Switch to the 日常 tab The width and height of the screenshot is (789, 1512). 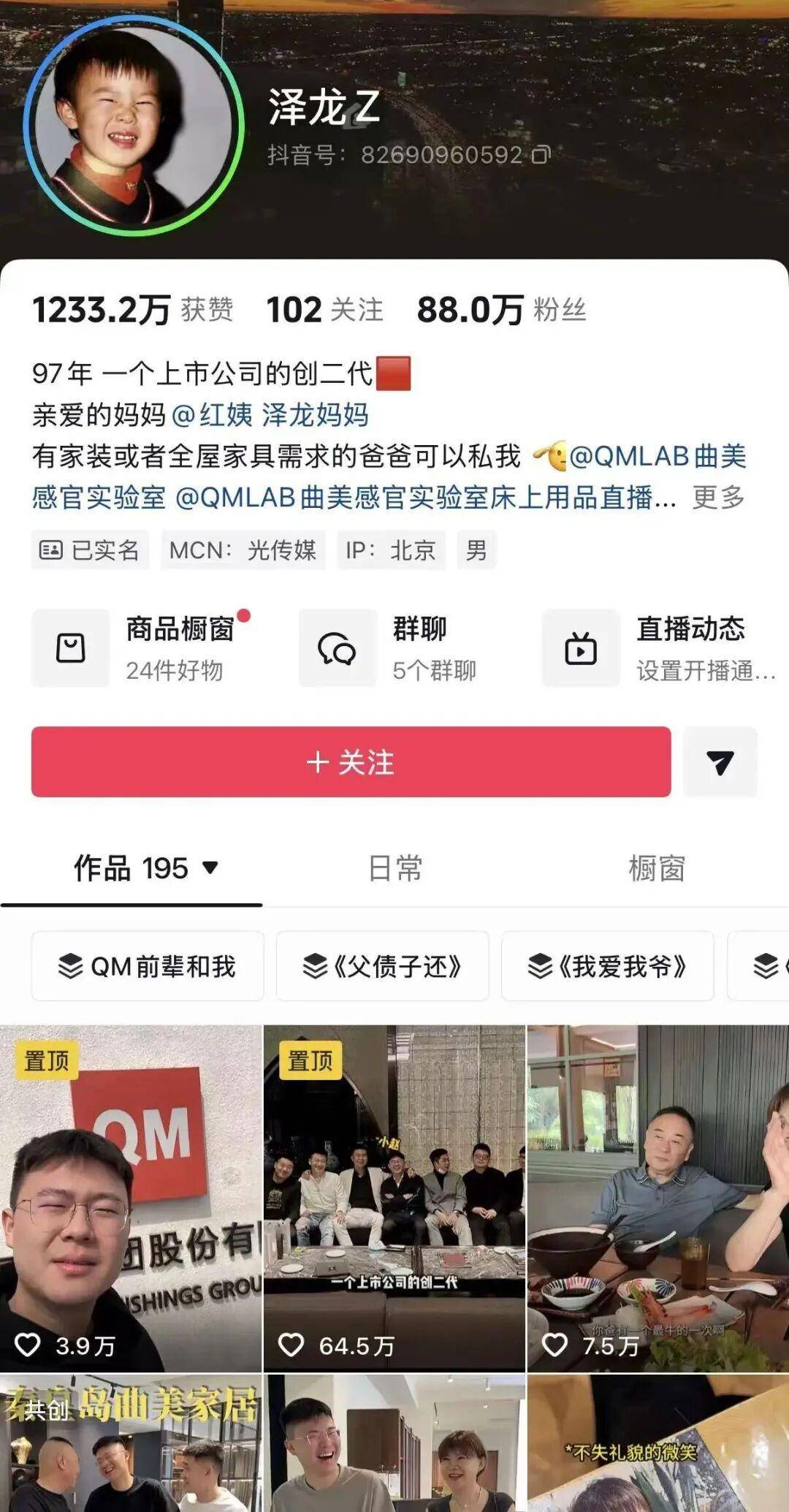[x=394, y=868]
